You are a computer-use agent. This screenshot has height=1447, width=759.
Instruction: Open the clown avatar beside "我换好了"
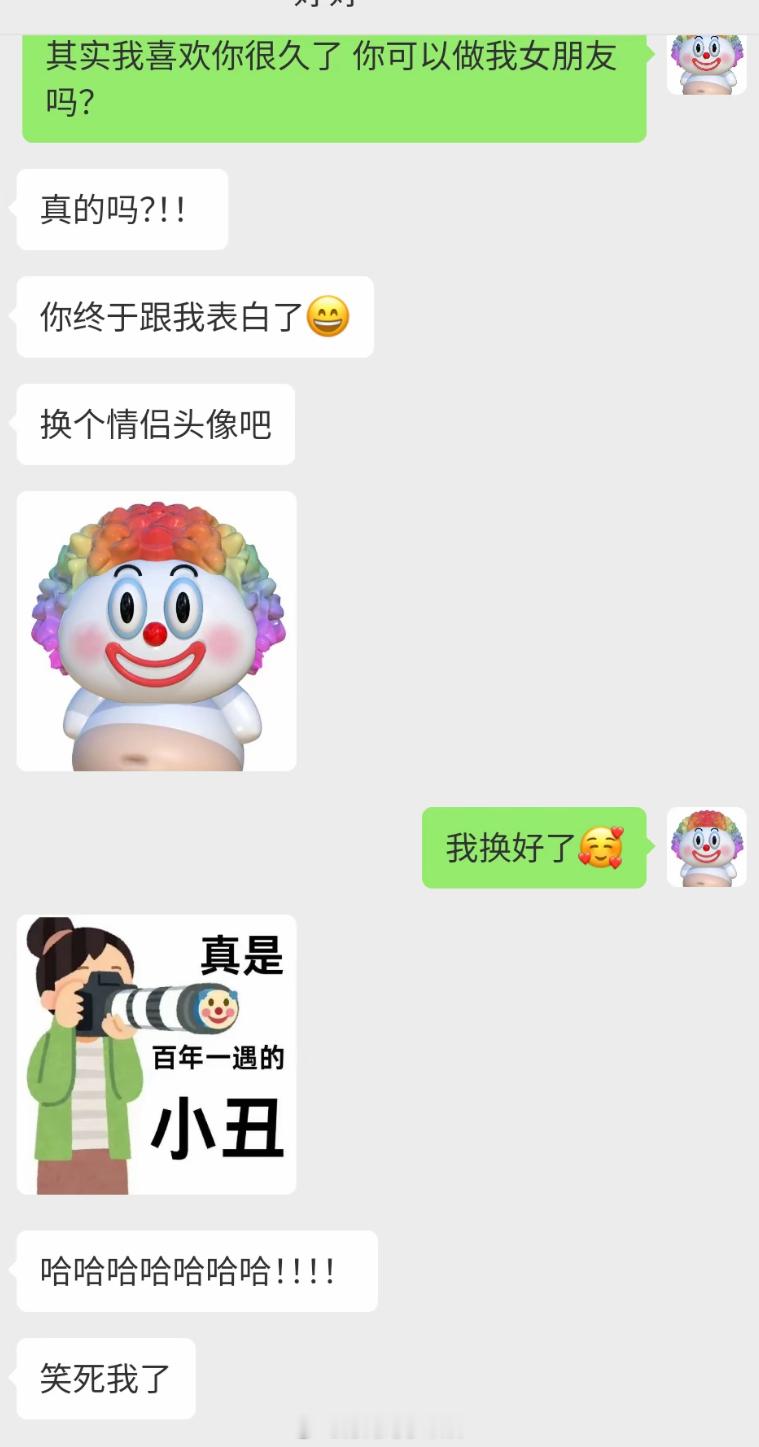click(706, 846)
